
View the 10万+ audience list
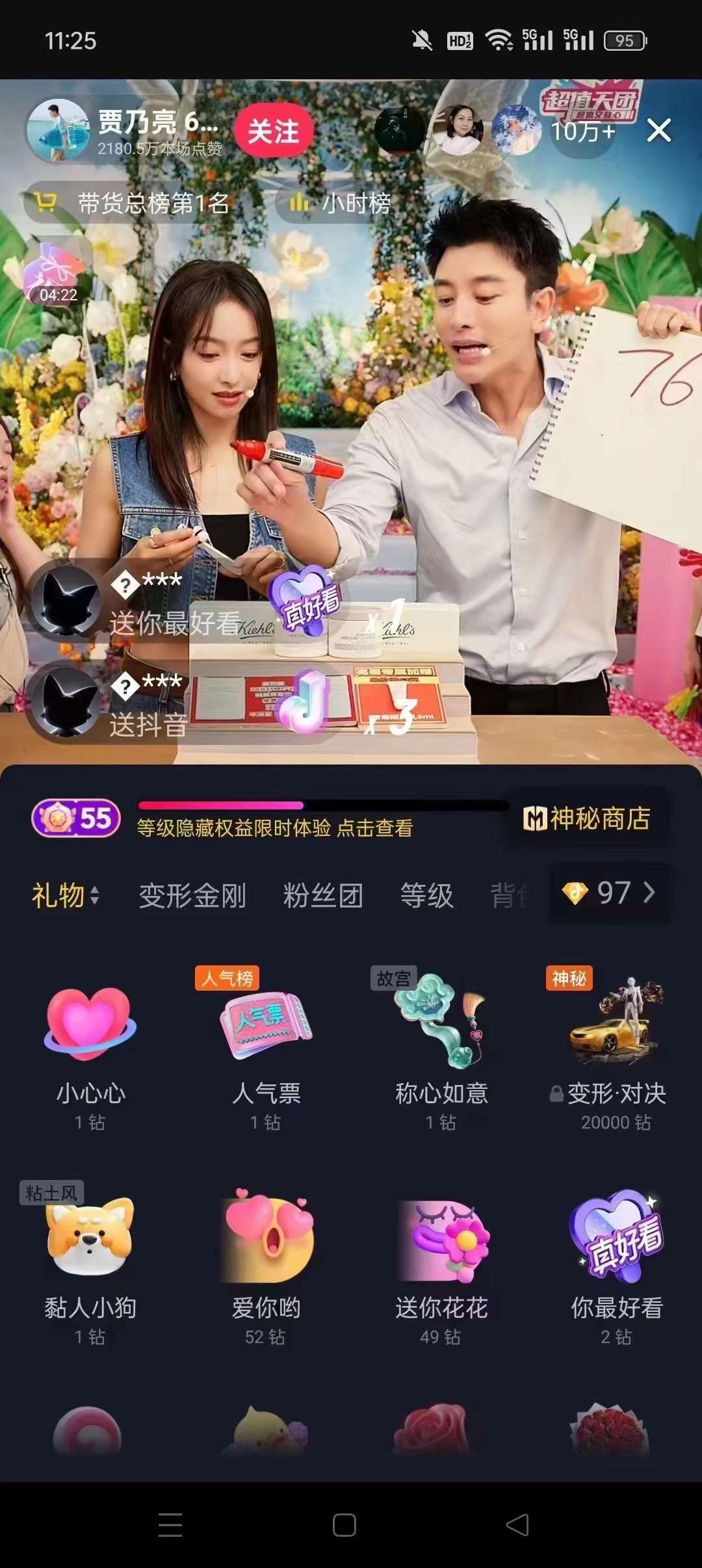pyautogui.click(x=582, y=132)
